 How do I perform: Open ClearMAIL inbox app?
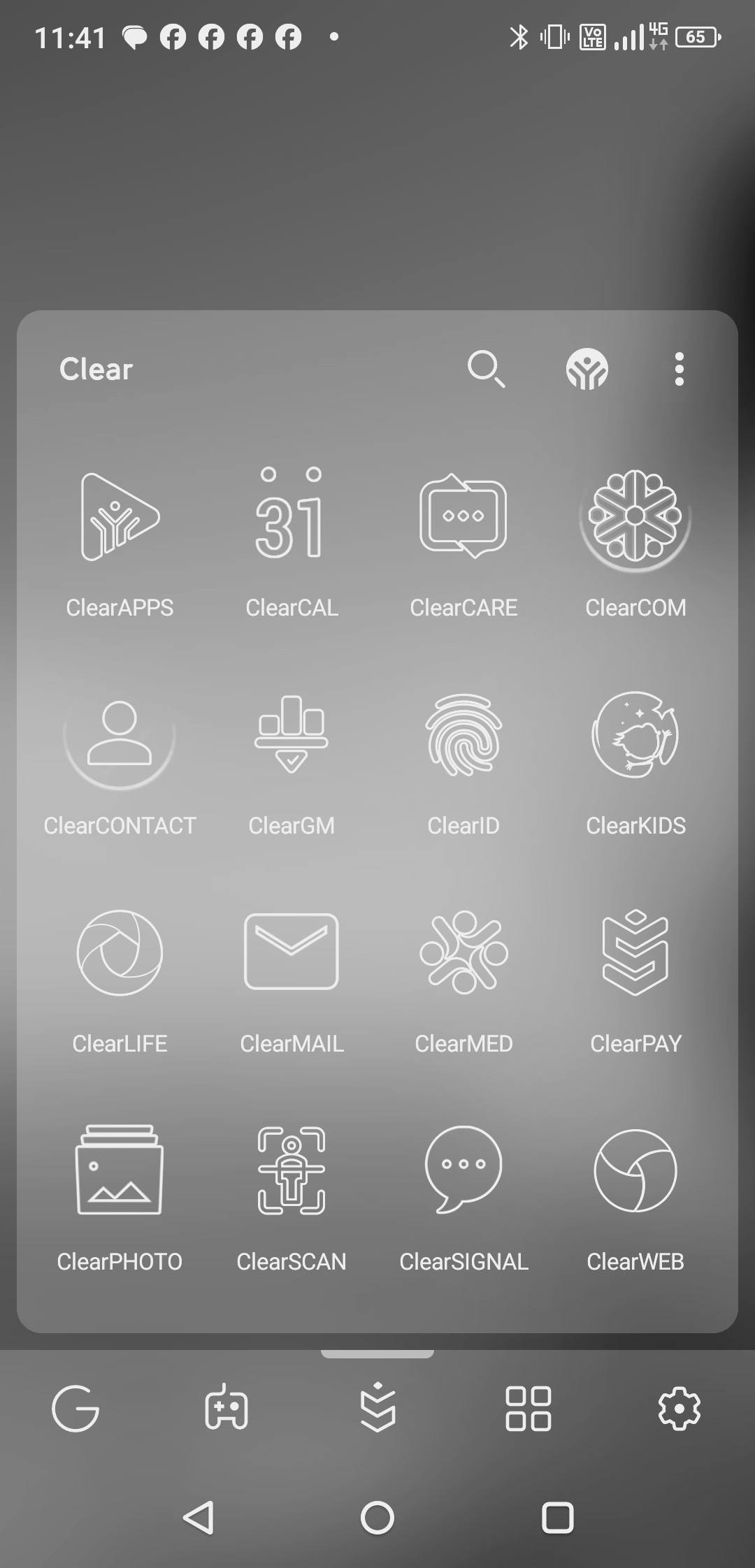click(x=292, y=954)
